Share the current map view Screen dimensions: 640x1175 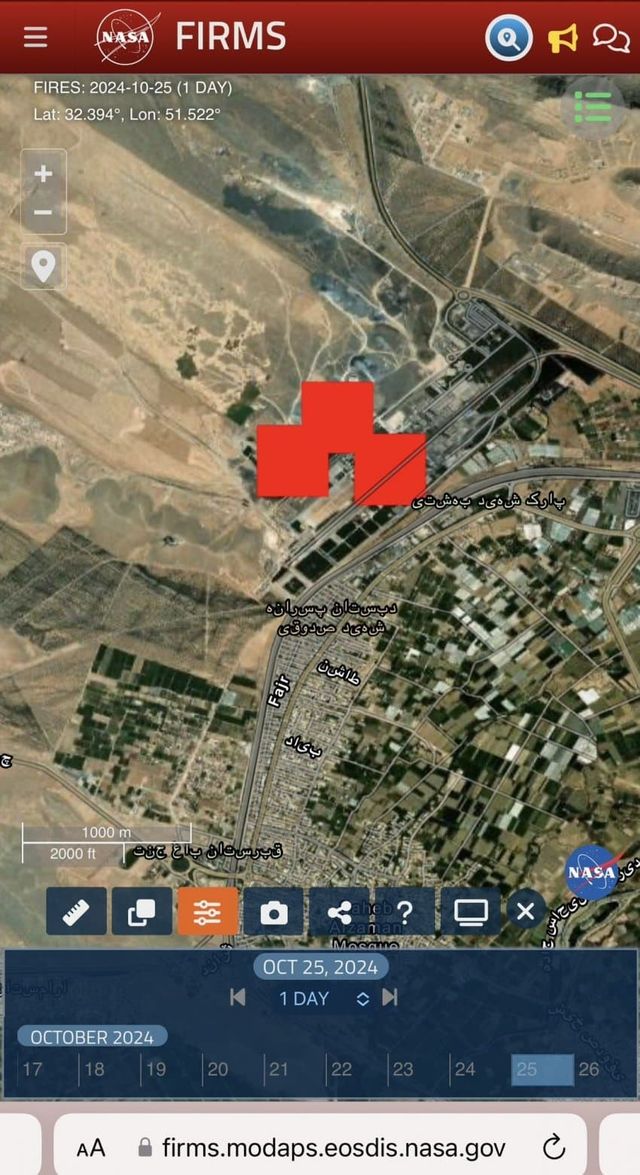coord(339,912)
